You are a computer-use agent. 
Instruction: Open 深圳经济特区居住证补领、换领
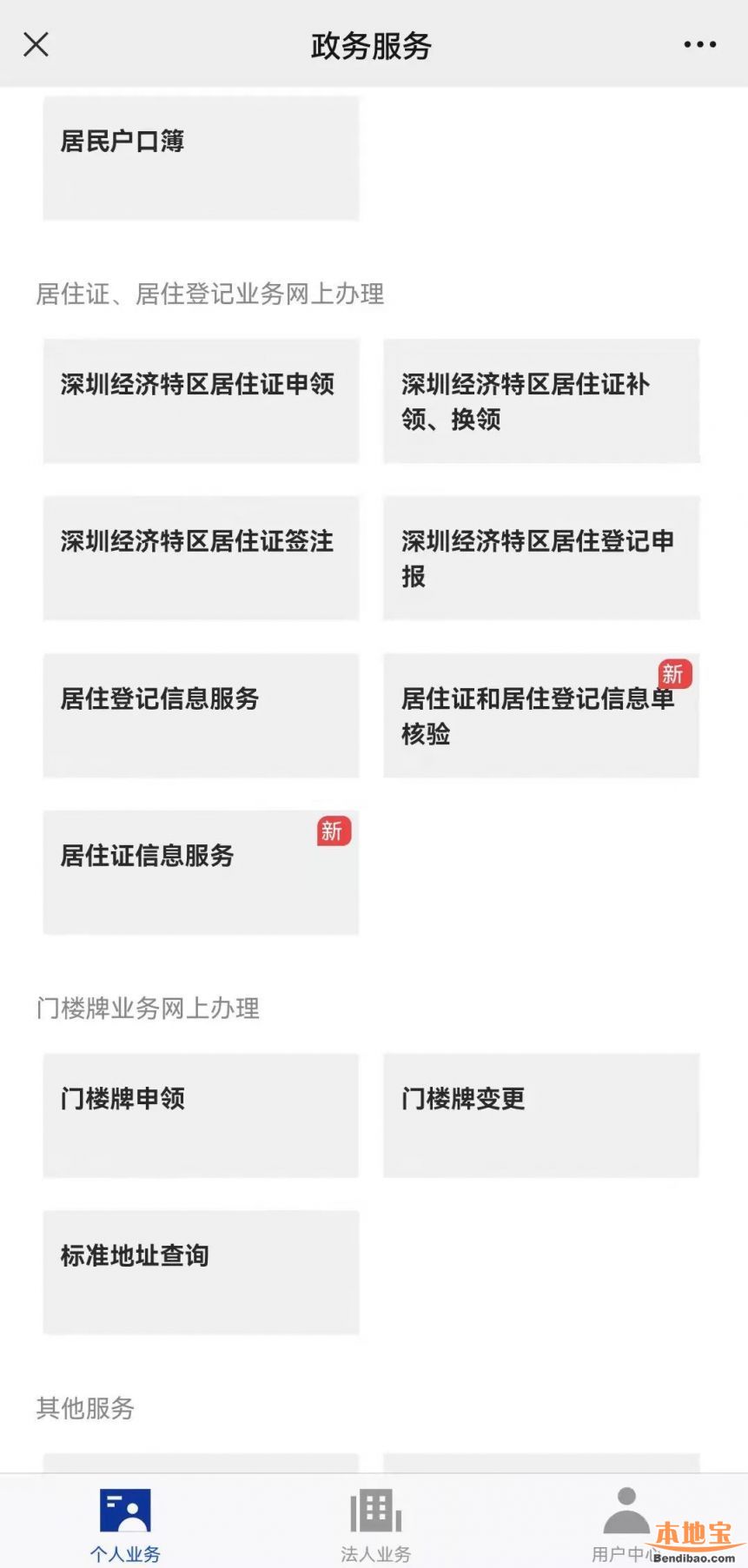coord(541,400)
